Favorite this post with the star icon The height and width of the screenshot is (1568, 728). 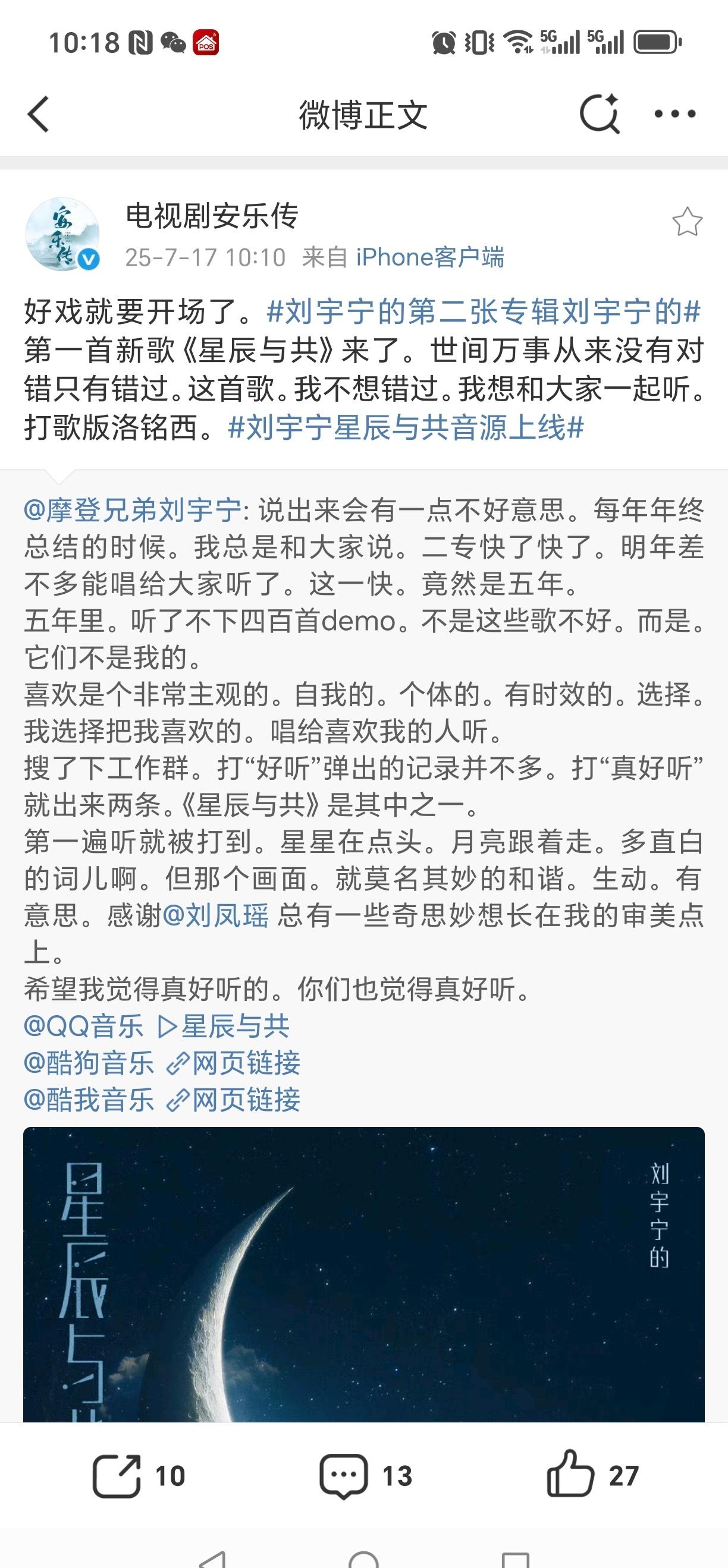[x=687, y=222]
